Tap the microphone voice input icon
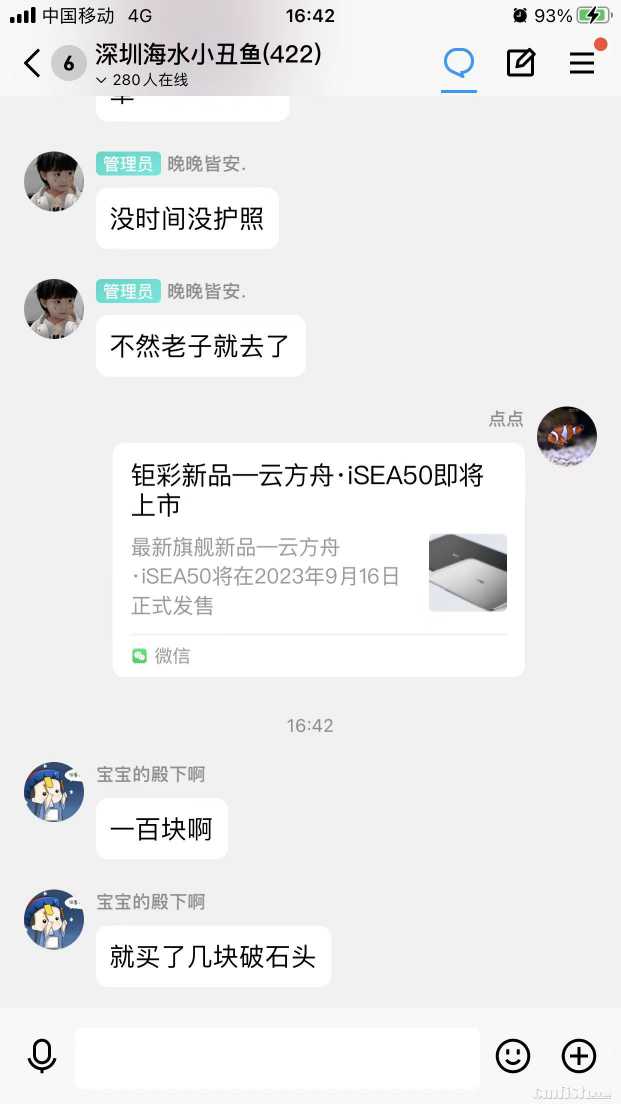 tap(42, 1056)
